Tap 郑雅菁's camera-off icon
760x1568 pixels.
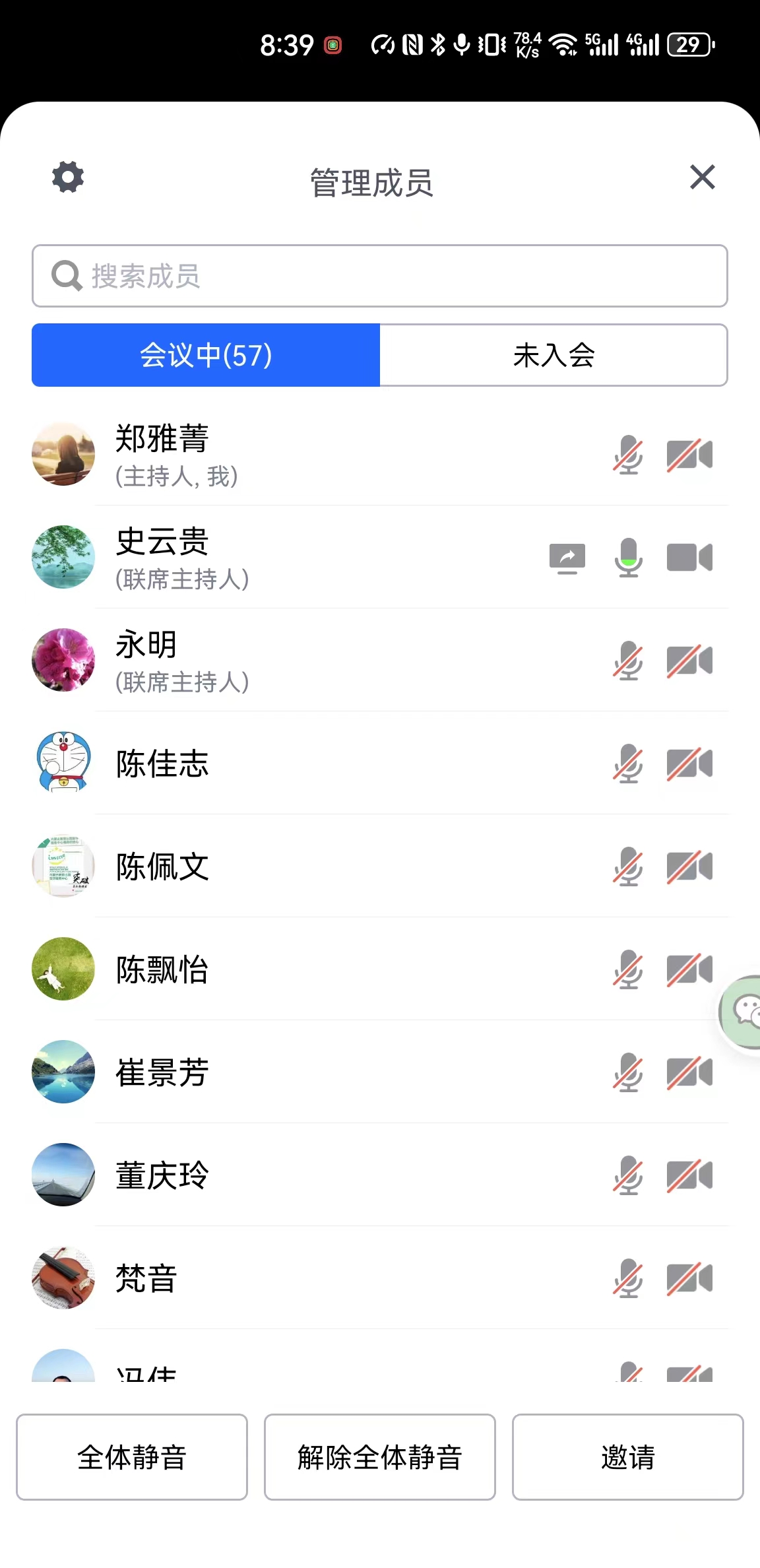click(689, 455)
